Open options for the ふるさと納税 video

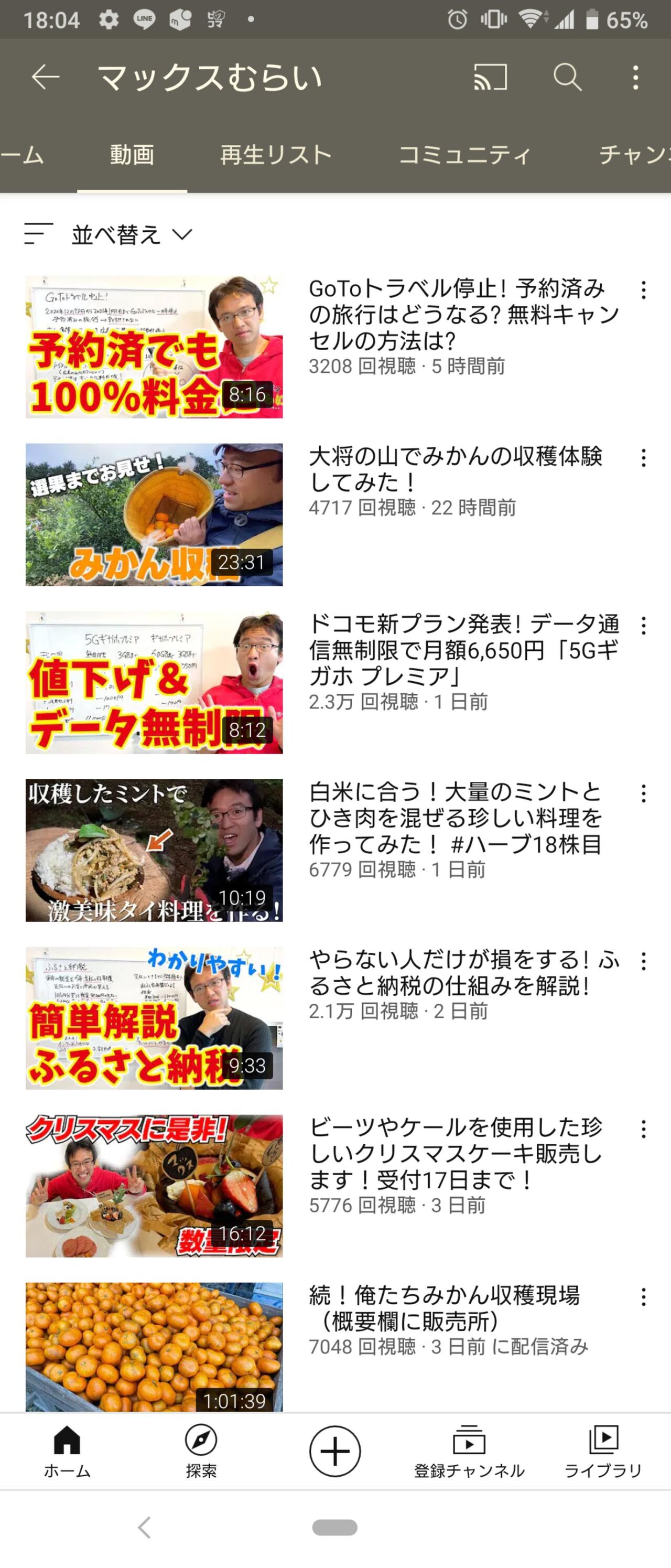[x=643, y=961]
